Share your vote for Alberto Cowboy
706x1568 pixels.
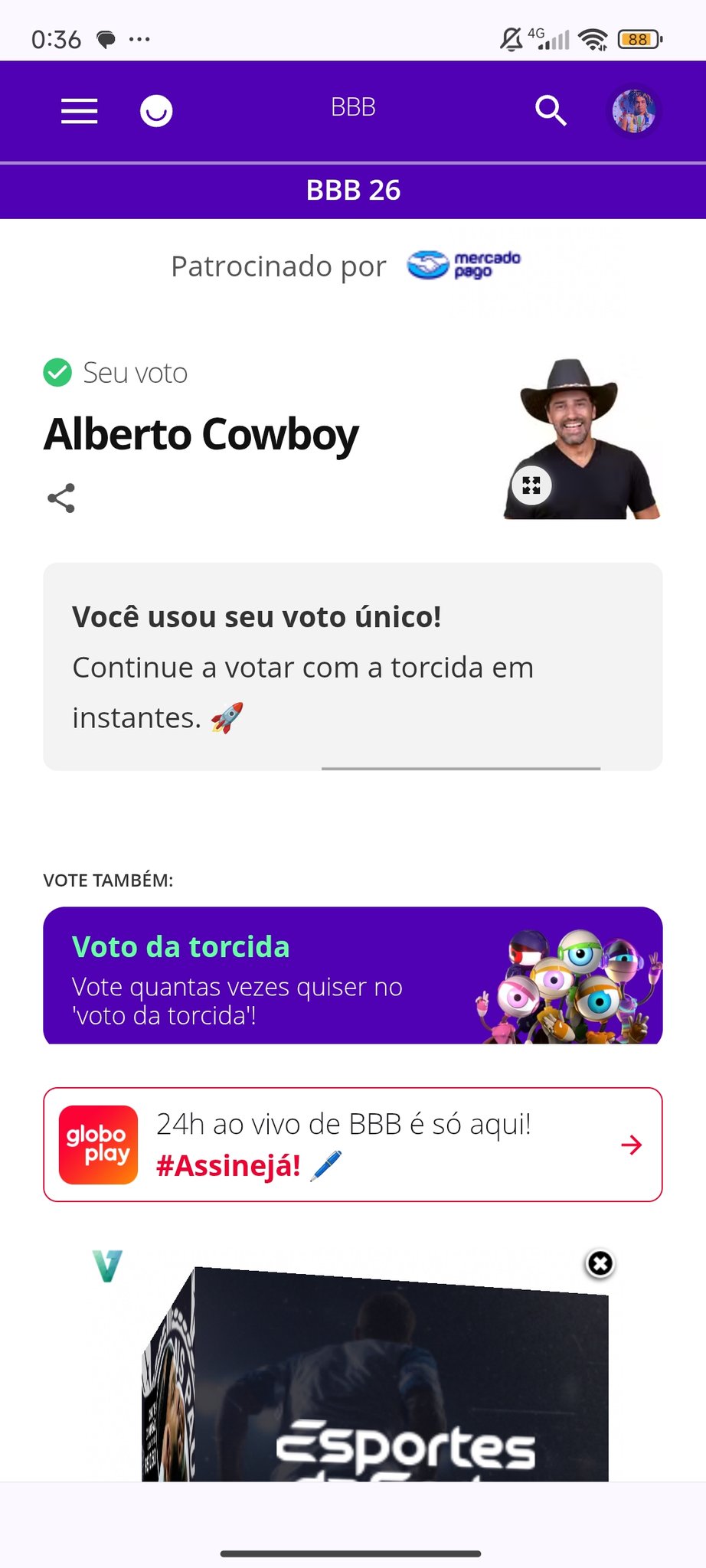(x=61, y=498)
